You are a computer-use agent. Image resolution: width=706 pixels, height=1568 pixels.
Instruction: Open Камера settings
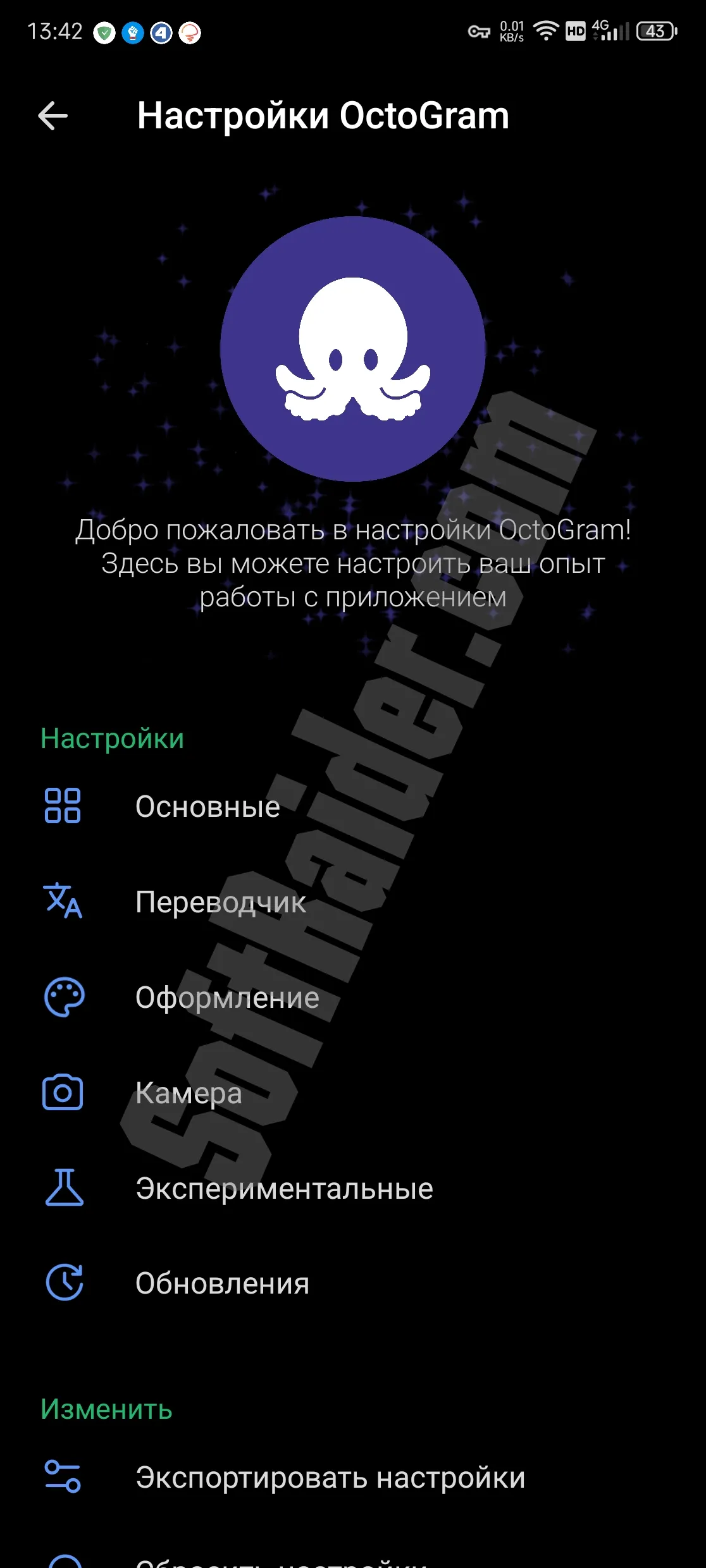coord(189,1093)
